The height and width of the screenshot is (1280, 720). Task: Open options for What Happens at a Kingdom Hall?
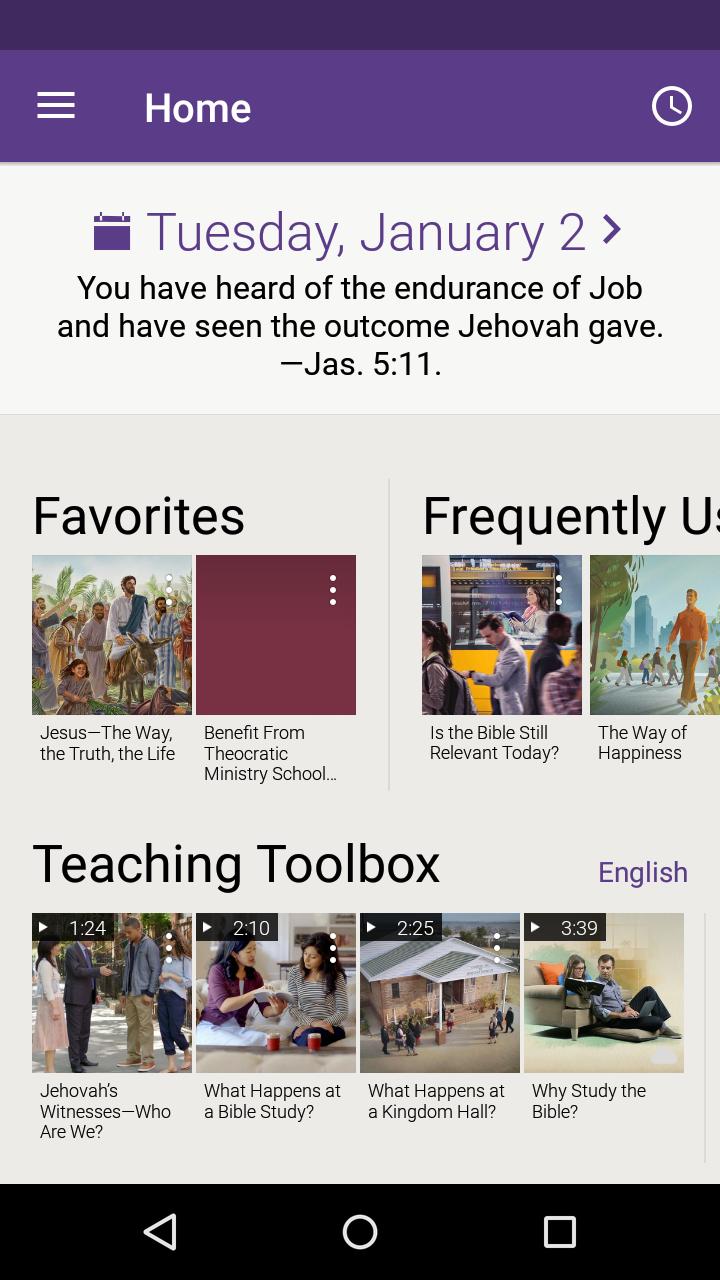coord(497,948)
